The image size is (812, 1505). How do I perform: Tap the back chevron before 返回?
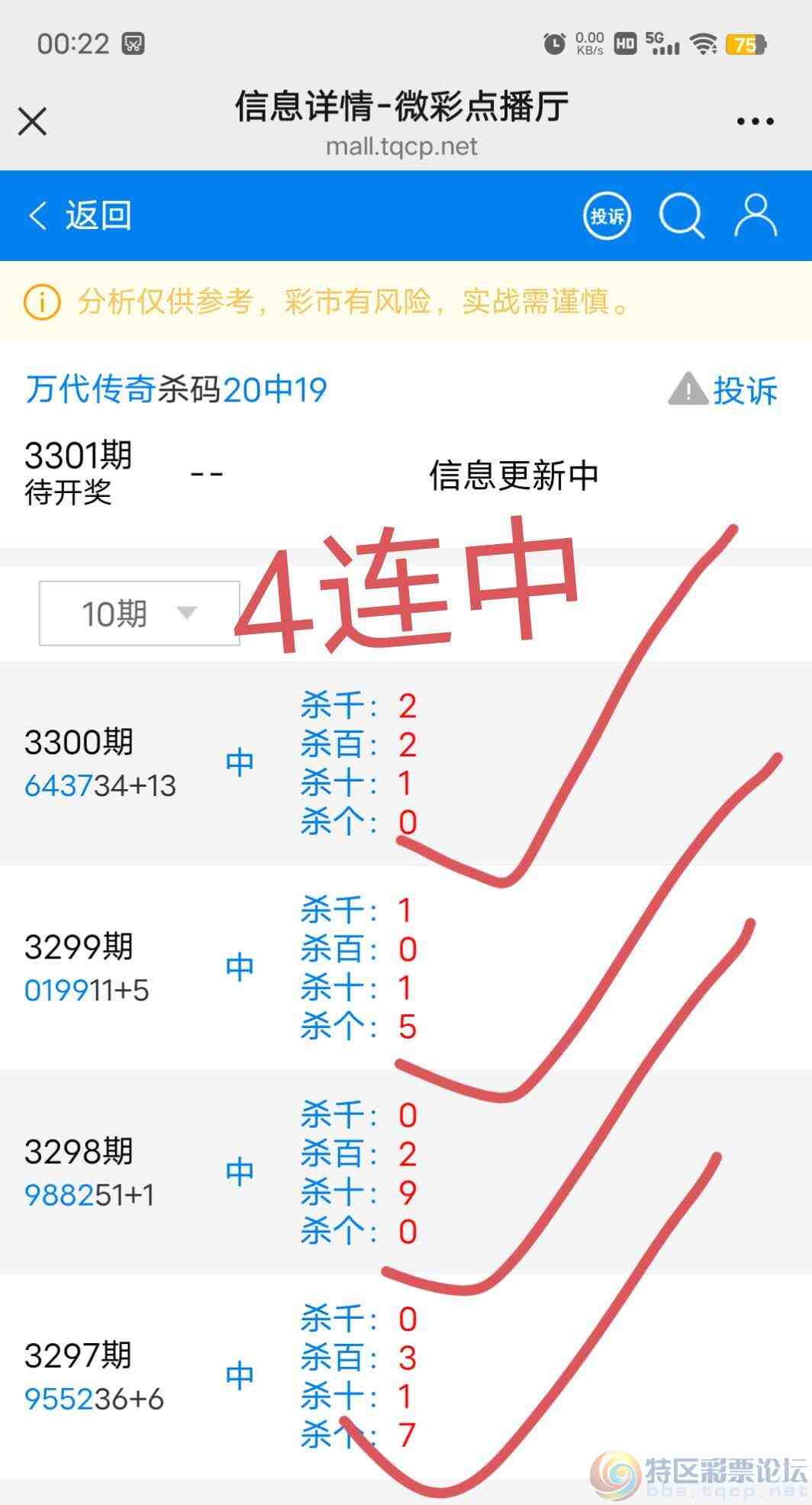(38, 216)
